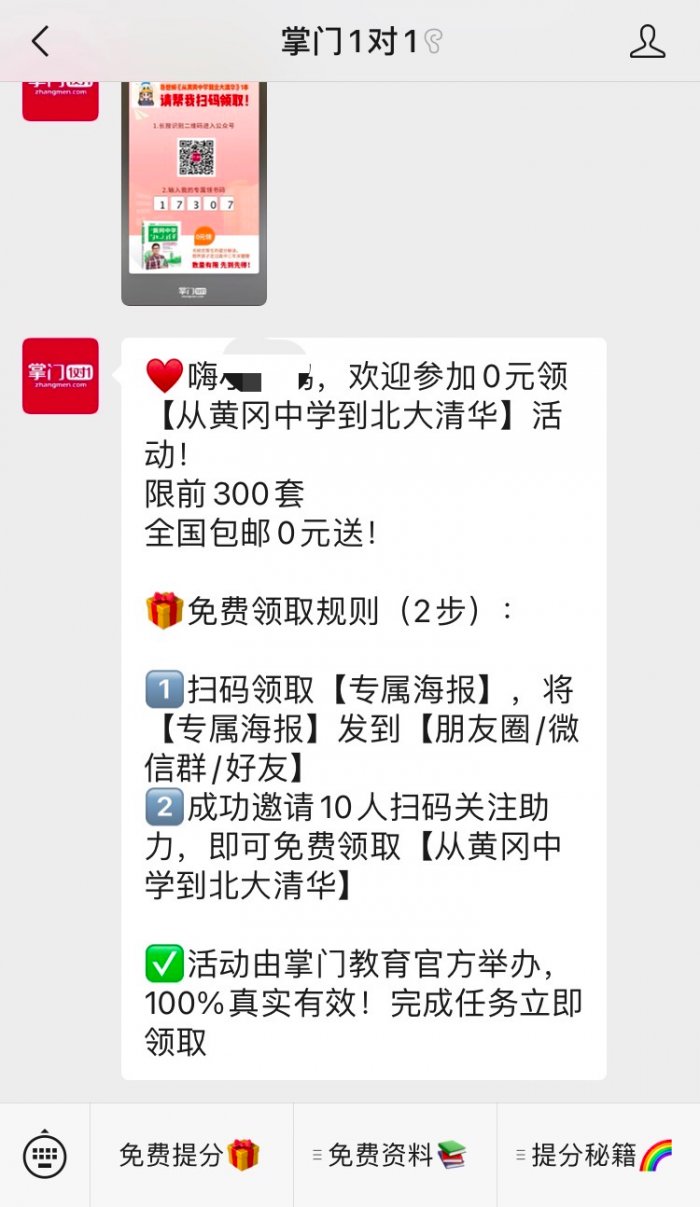700x1207 pixels.
Task: Tap the 掌门1对1 avatar beside the welcome message
Action: pos(61,376)
